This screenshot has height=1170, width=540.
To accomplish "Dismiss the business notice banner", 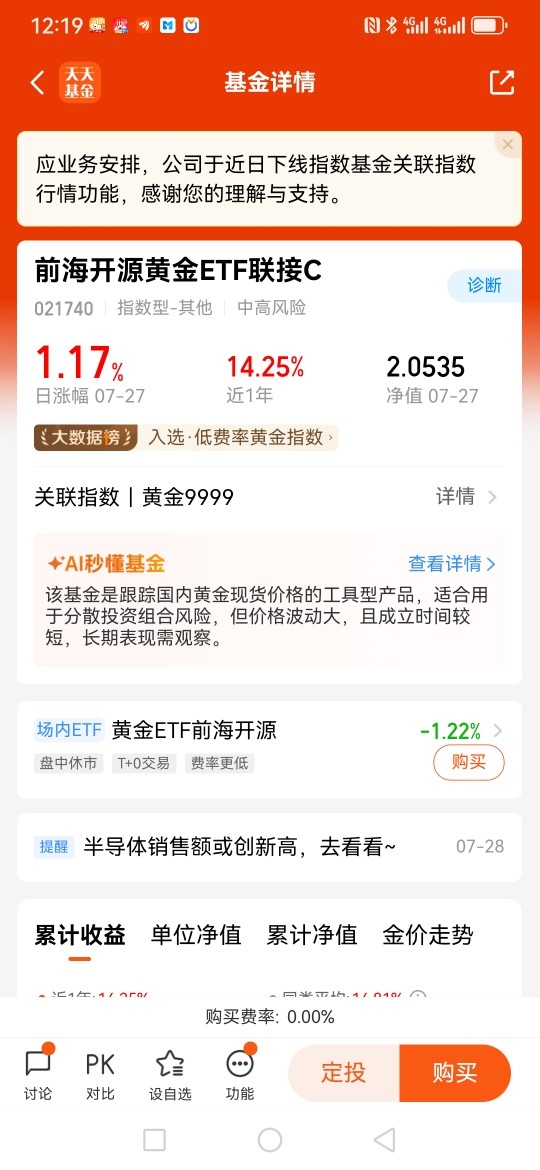I will (x=508, y=145).
